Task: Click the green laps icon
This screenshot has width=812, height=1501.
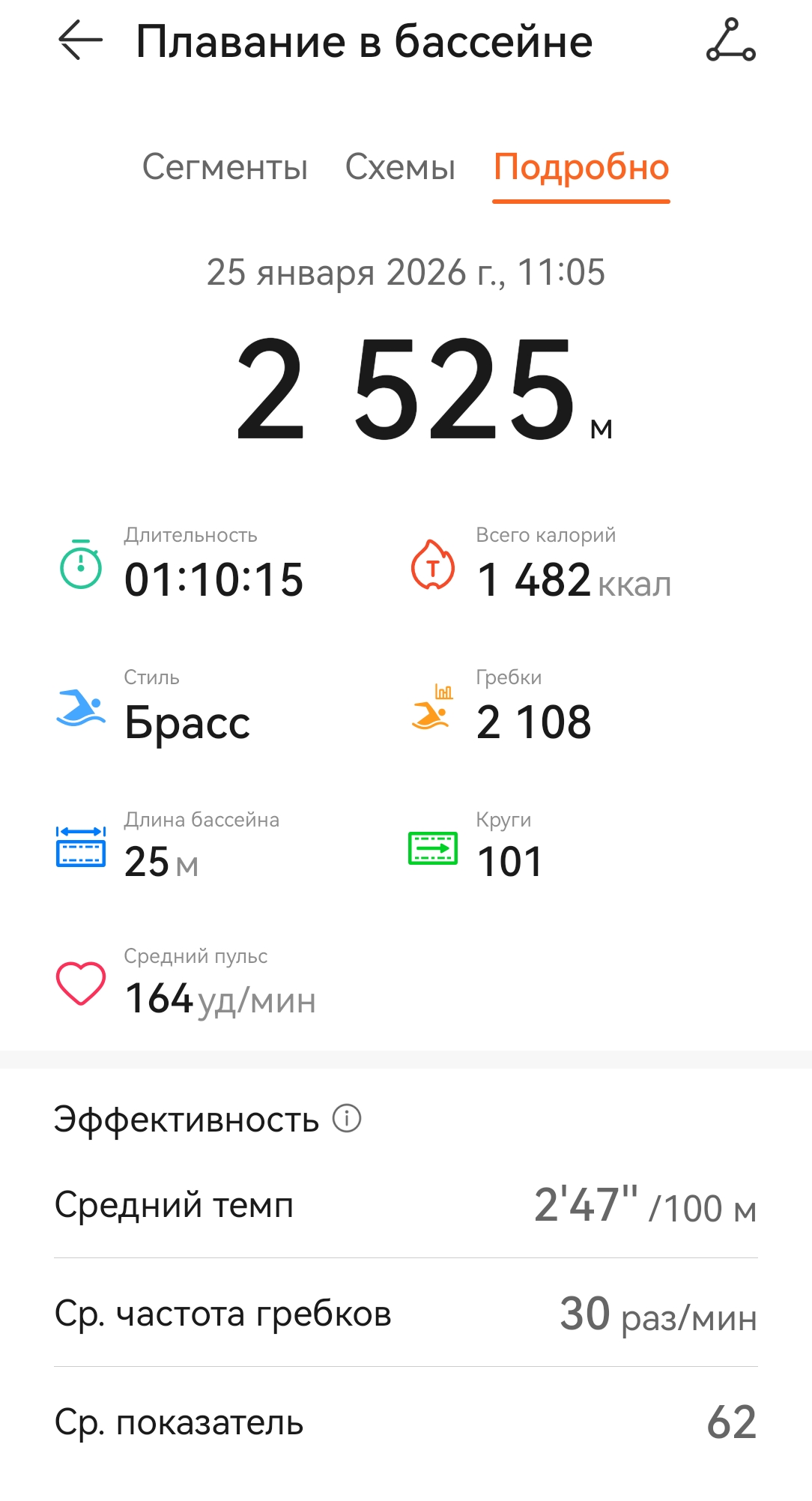Action: pyautogui.click(x=433, y=848)
